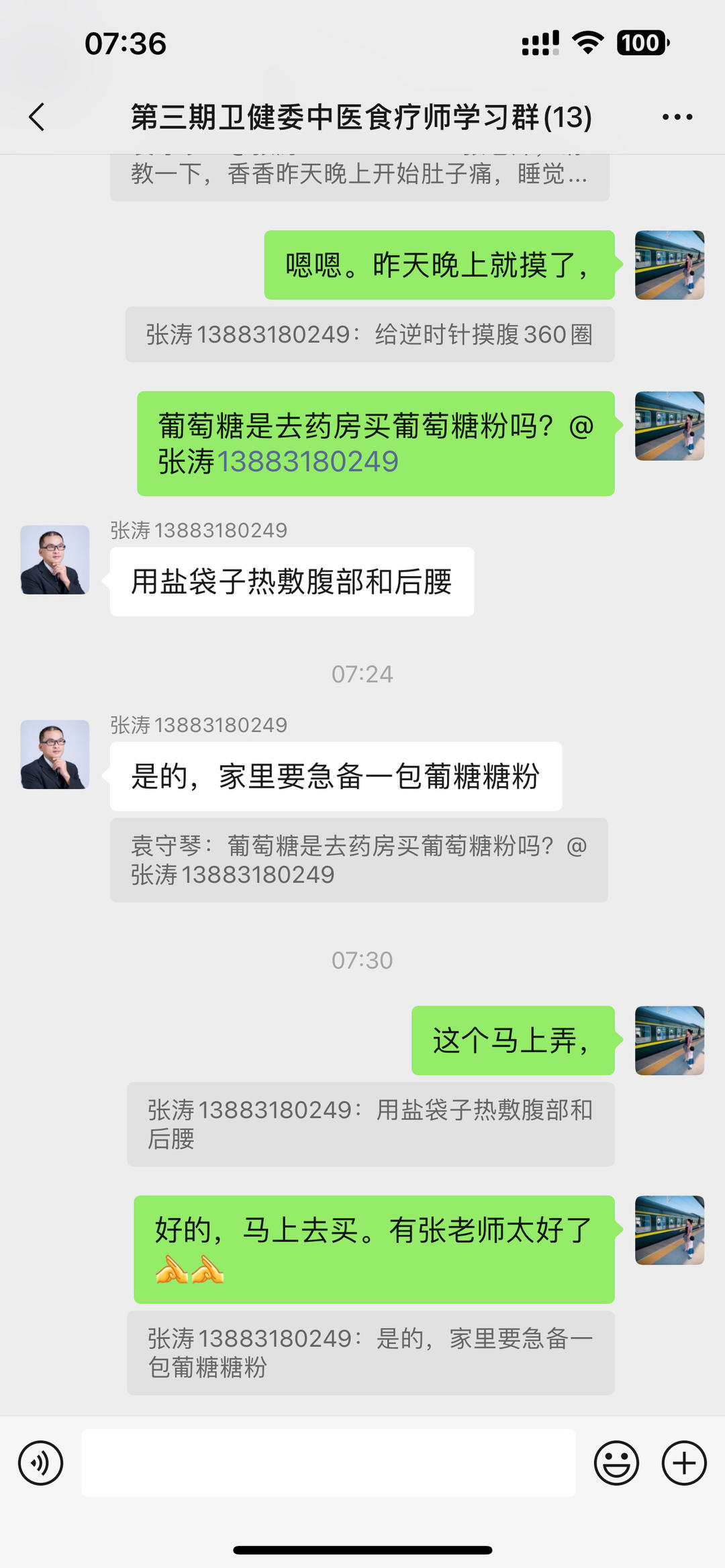The image size is (725, 1568).
Task: Jump to the quoted message under 这个马上弄
Action: click(371, 1123)
